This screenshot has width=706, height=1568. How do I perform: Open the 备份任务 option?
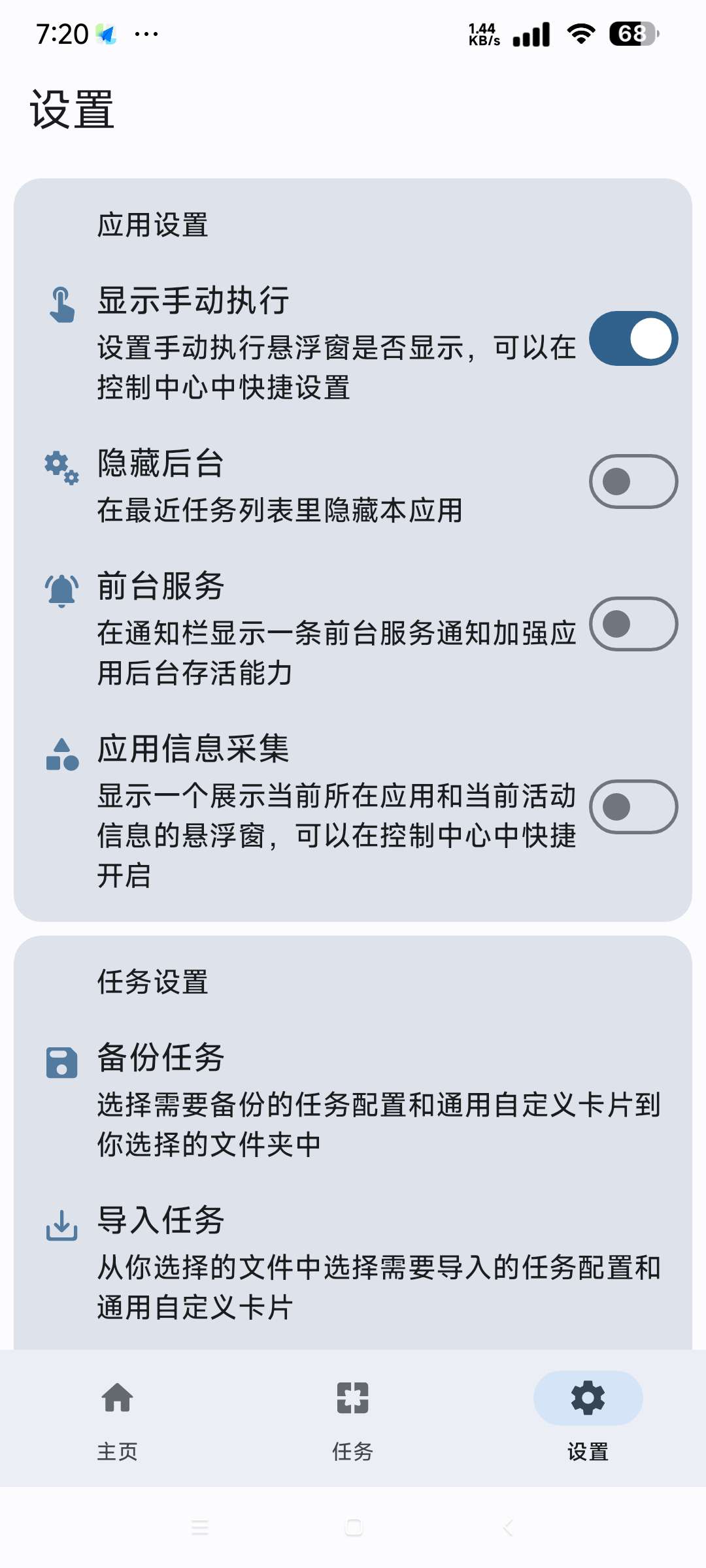353,1099
